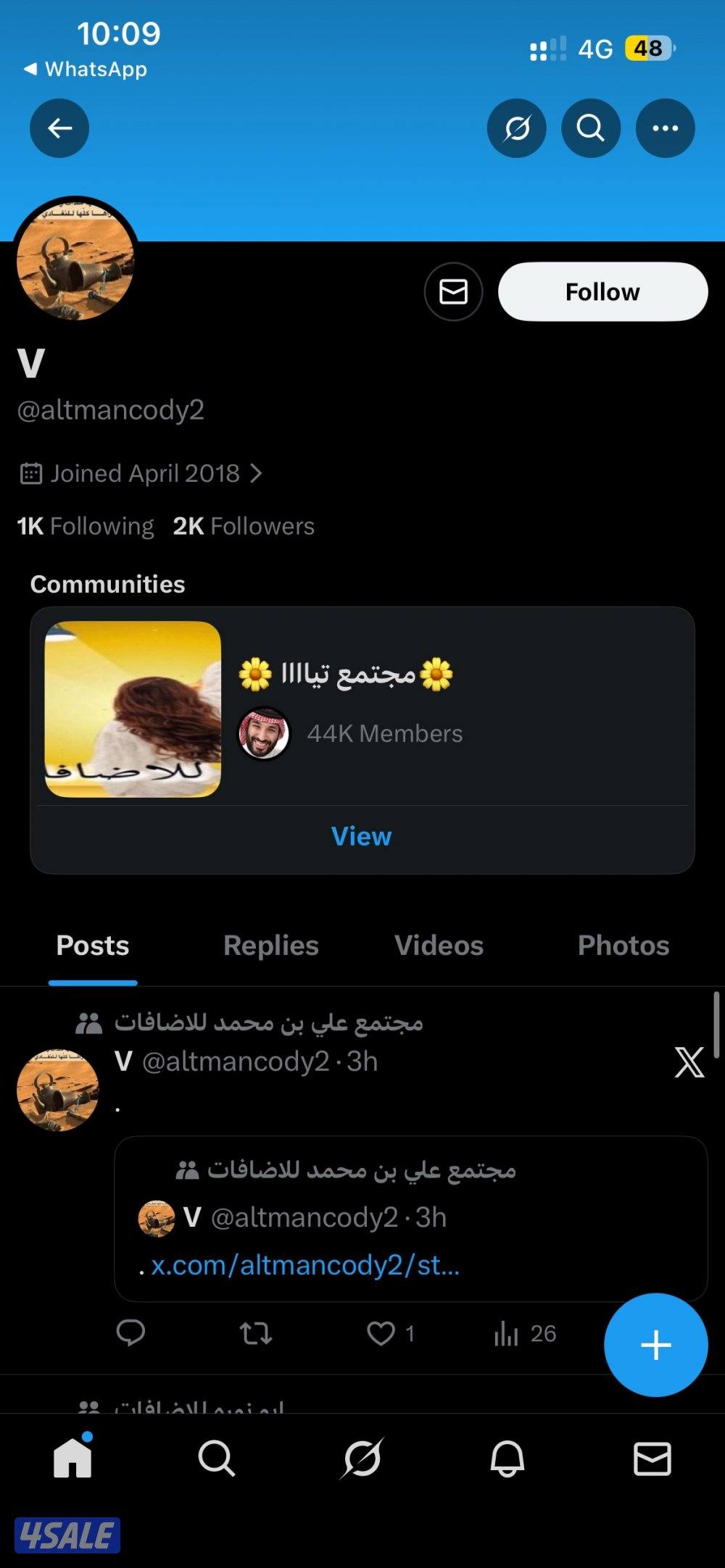Tap the X share icon on the post
Viewport: 725px width, 1568px height.
688,1062
